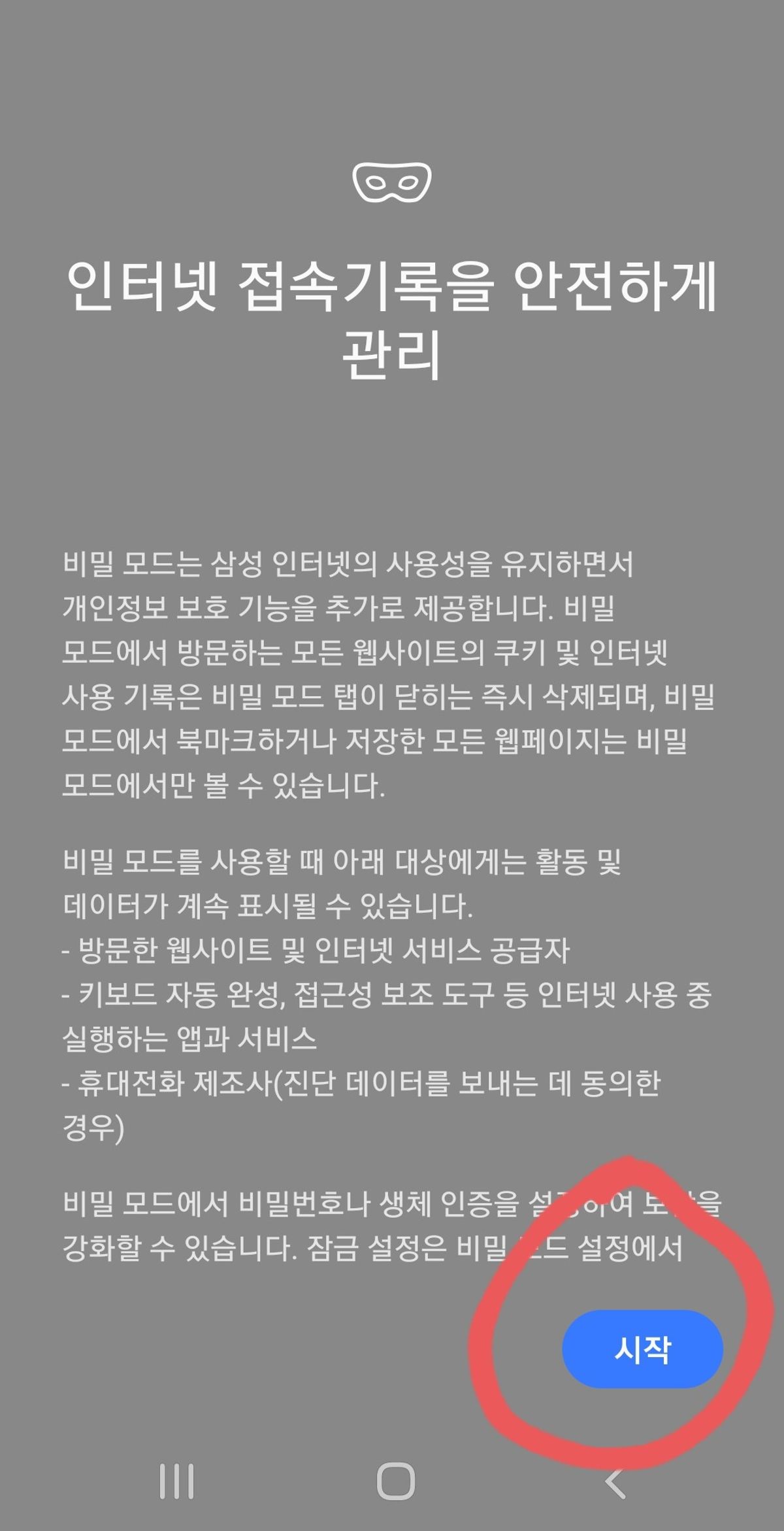Go back using the navigation bar
Viewport: 784px width, 1531px height.
click(x=615, y=1483)
